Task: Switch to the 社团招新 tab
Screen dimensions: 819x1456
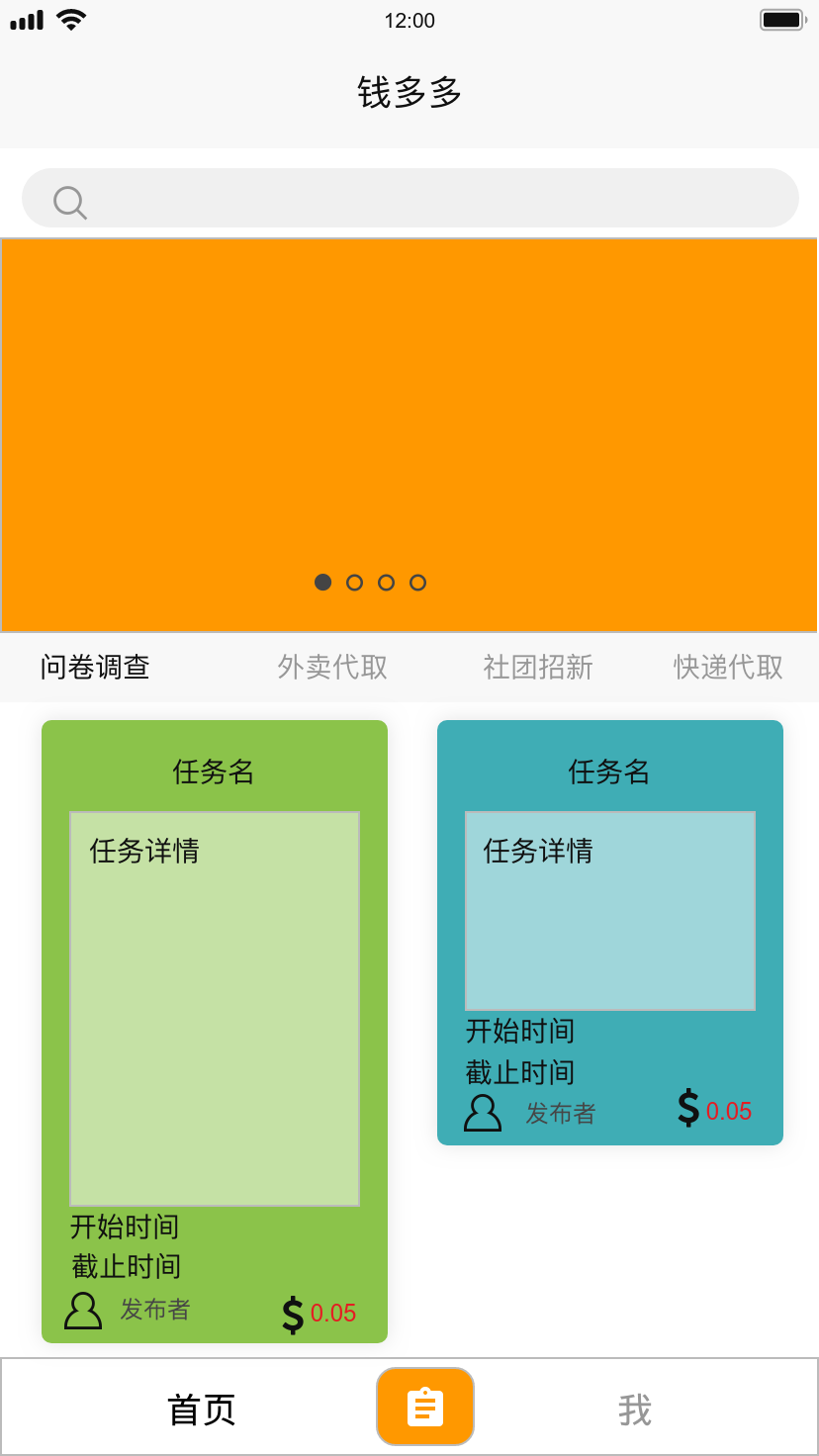Action: tap(538, 668)
